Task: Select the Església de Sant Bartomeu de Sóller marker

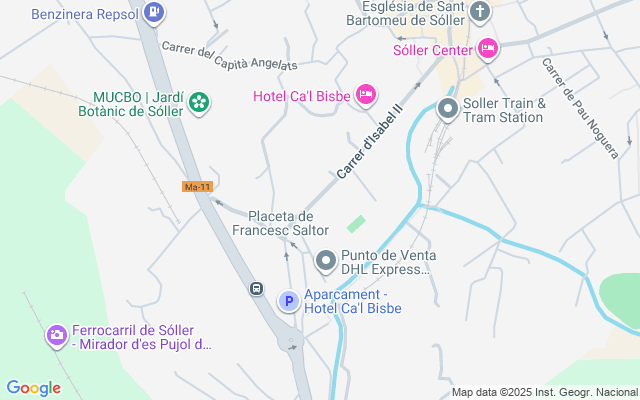Action: [x=480, y=13]
